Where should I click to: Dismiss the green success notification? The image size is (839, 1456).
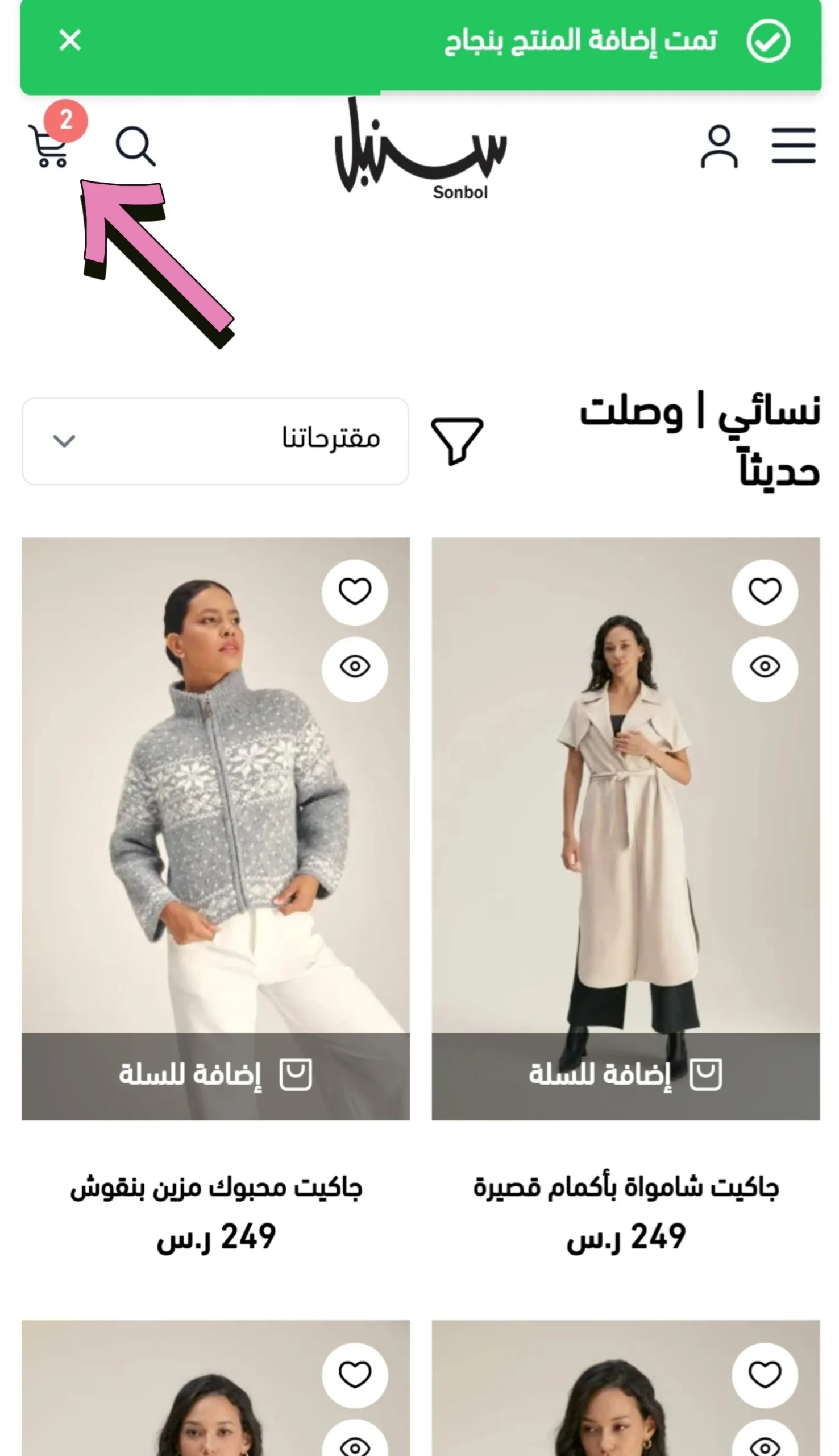click(x=70, y=40)
